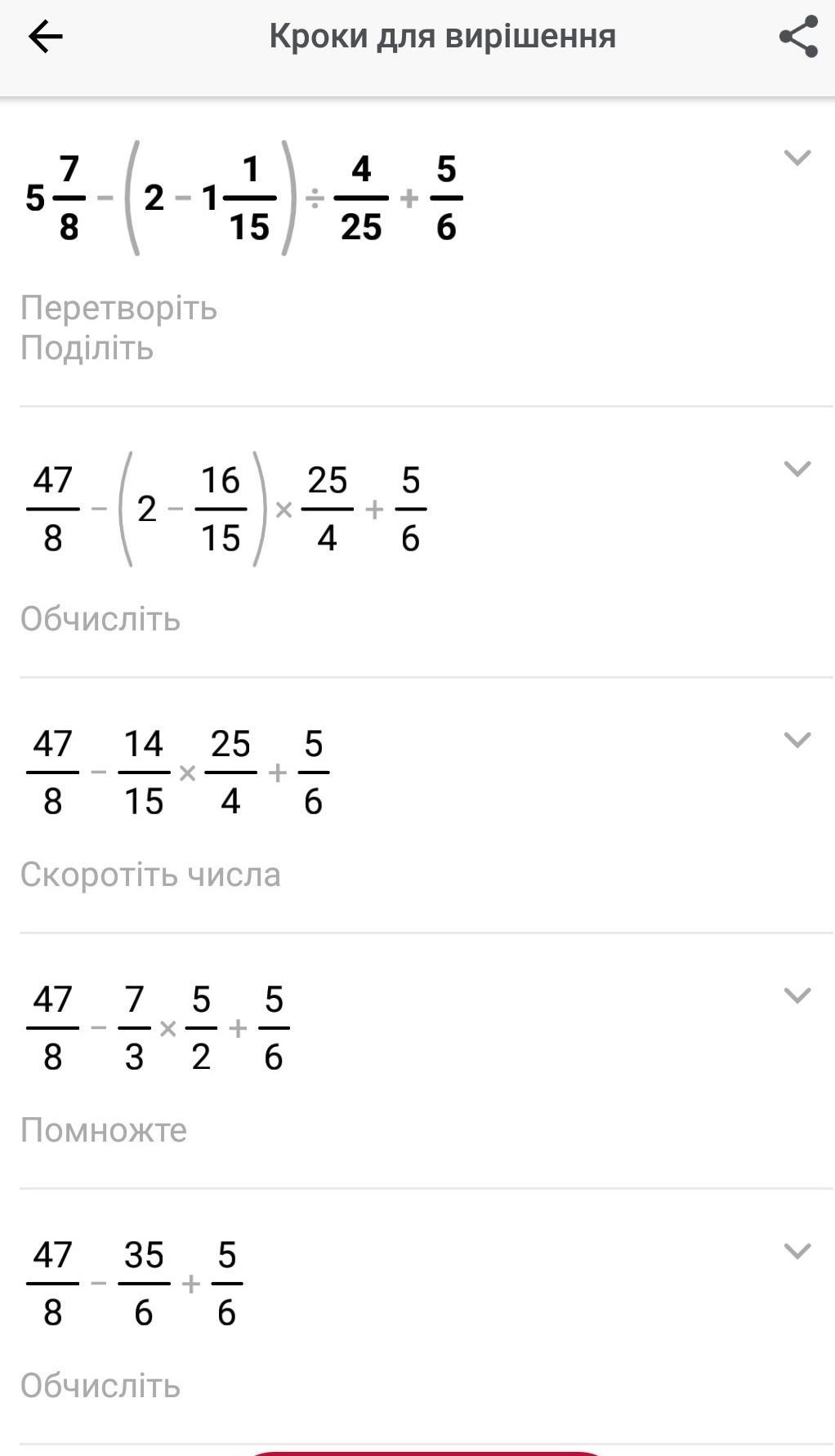Expand the step with 47/8 − (2 − 16/15)
The image size is (835, 1456).
797,468
